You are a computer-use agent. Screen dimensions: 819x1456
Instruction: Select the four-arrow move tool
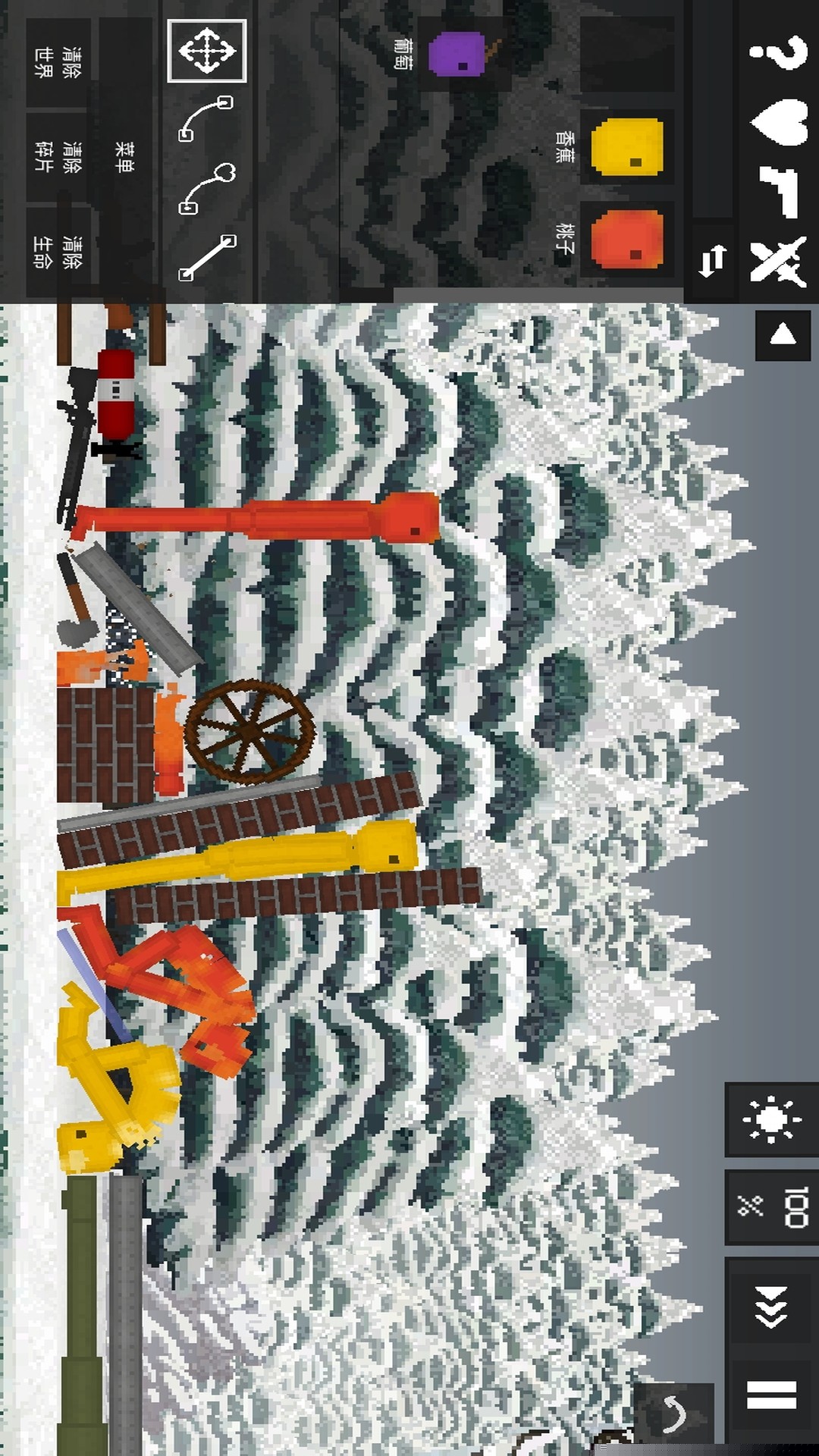206,51
